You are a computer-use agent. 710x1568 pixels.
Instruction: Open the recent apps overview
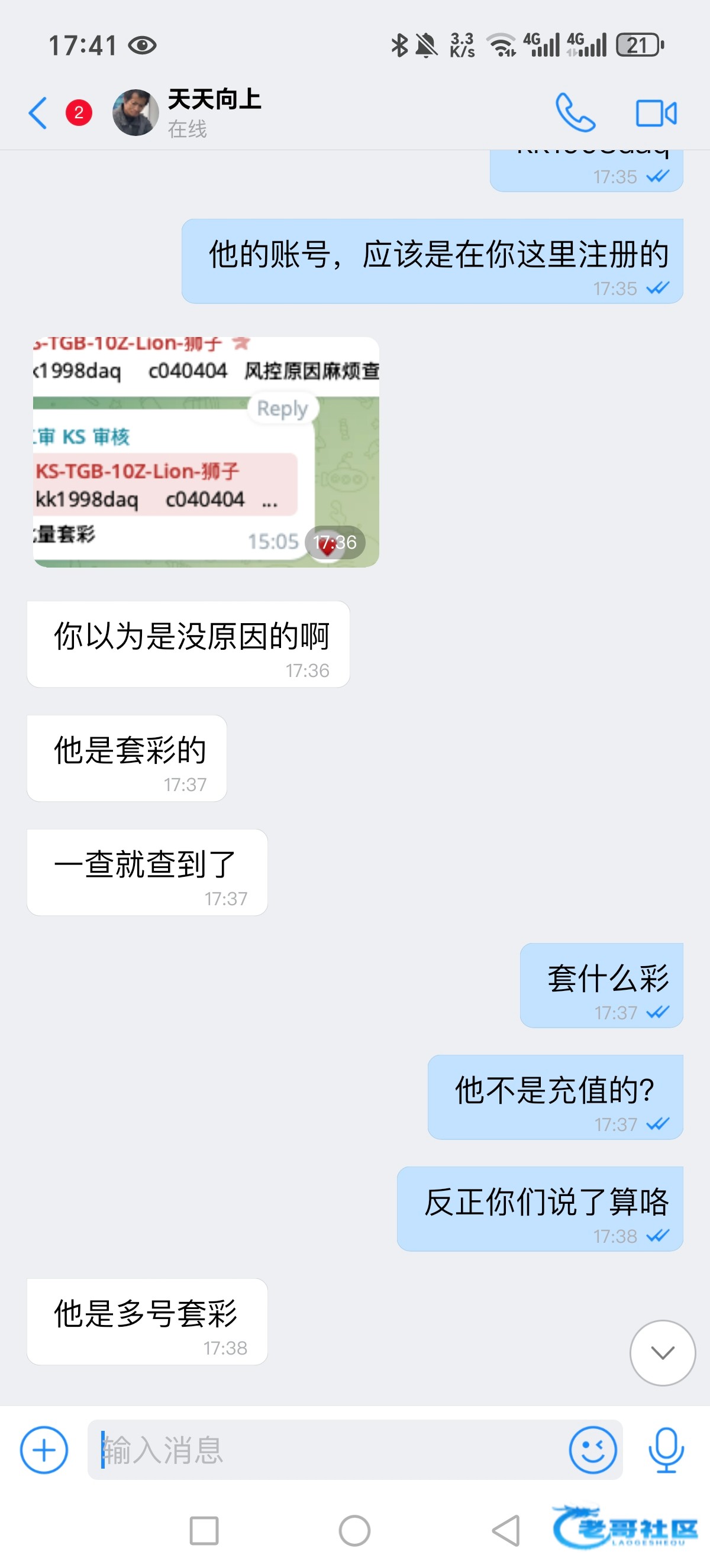[x=204, y=1530]
